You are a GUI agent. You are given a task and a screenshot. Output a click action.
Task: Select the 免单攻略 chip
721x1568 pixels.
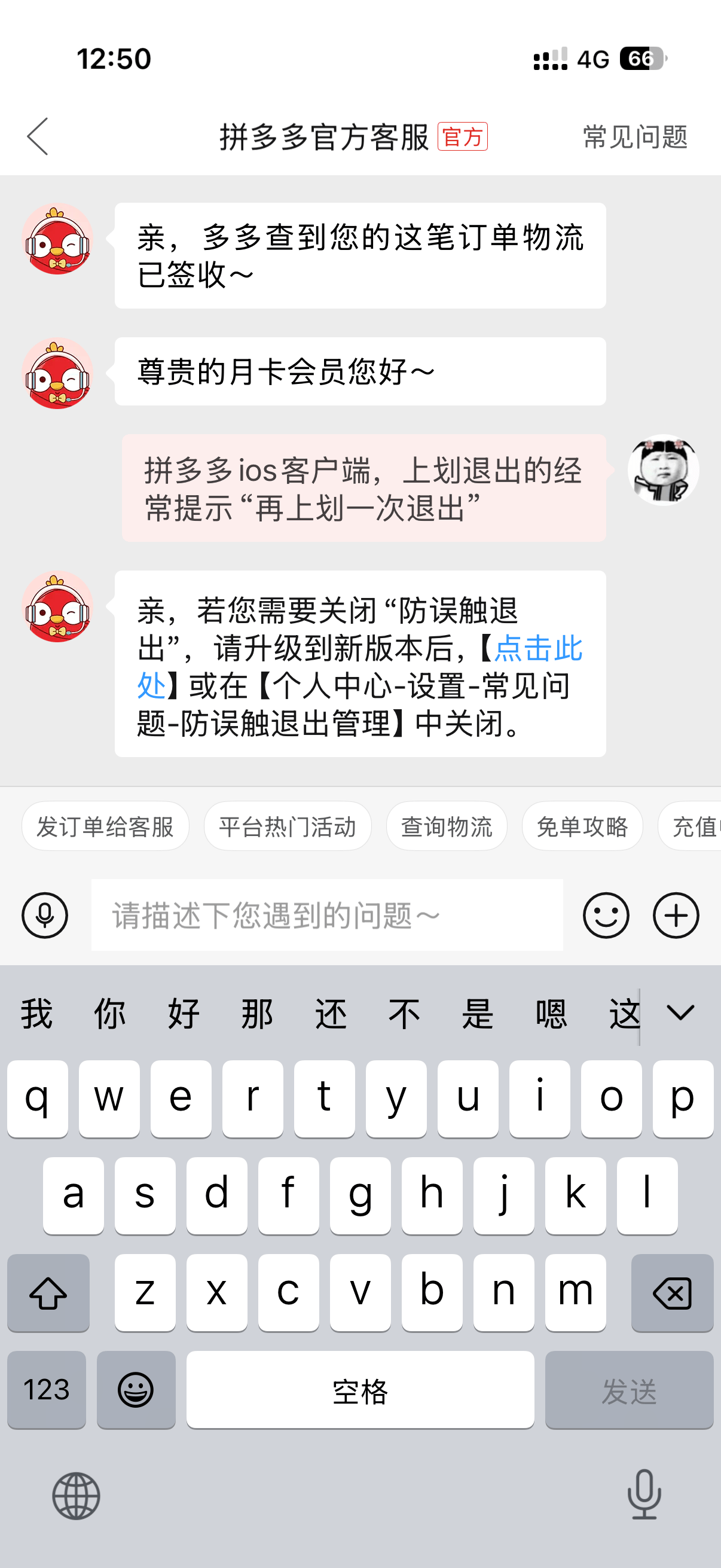click(x=582, y=826)
